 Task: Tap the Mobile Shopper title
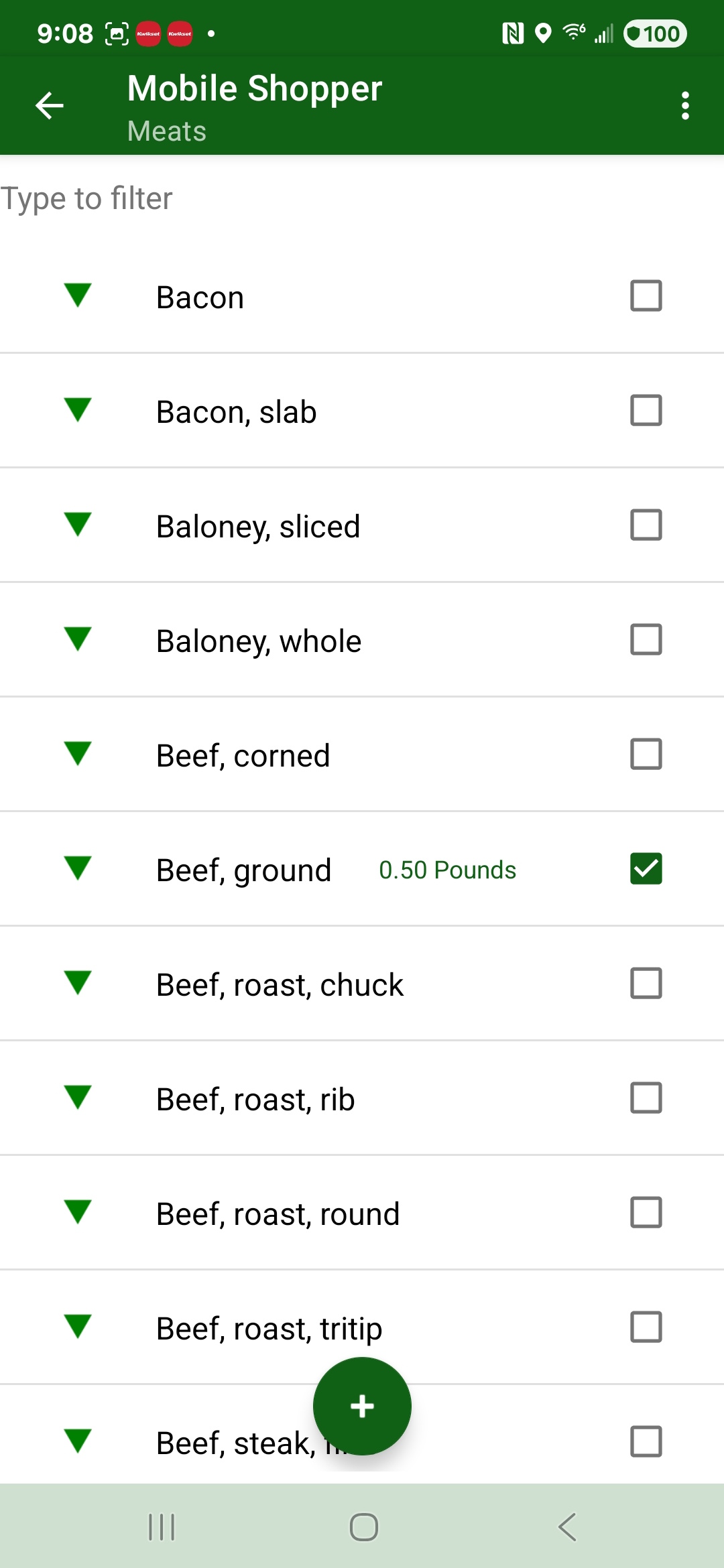pos(254,88)
